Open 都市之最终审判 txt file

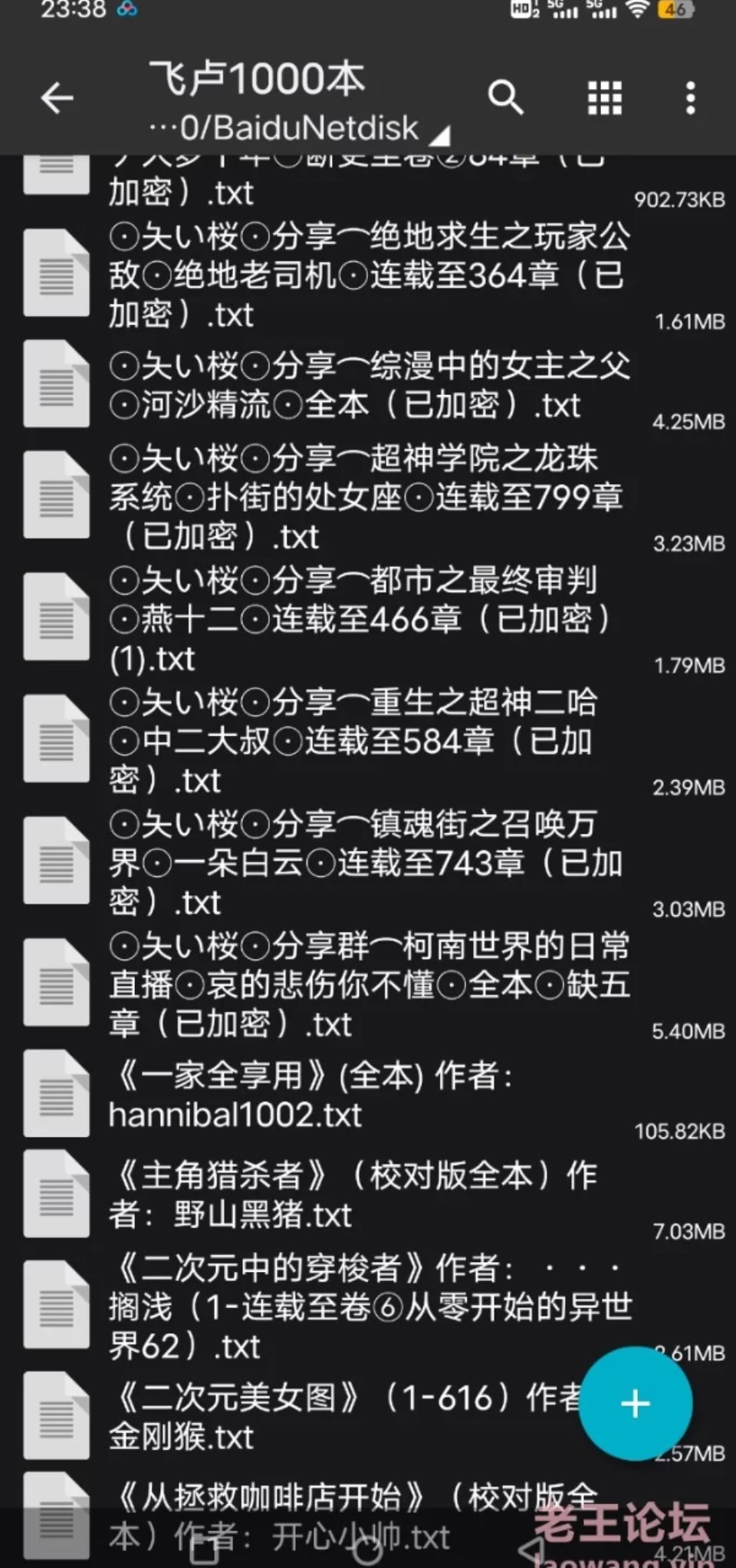point(368,619)
